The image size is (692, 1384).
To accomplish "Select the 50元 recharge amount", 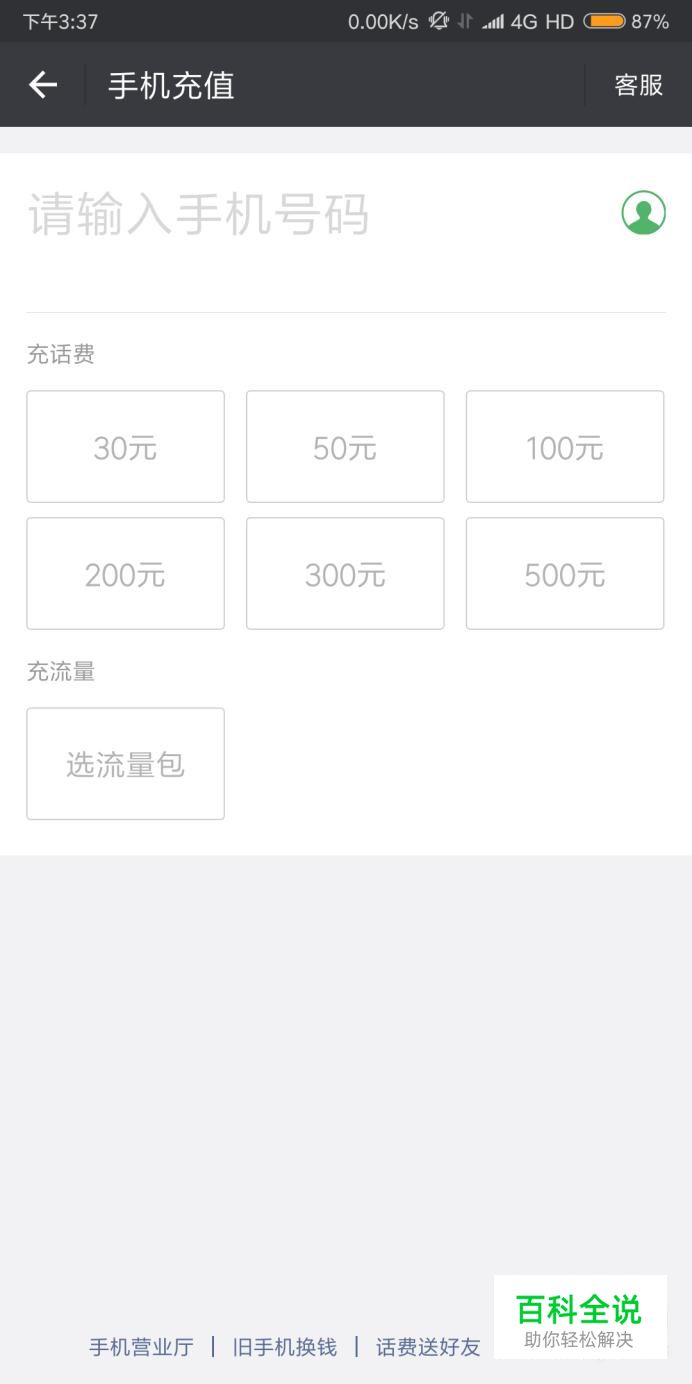I will pyautogui.click(x=345, y=447).
